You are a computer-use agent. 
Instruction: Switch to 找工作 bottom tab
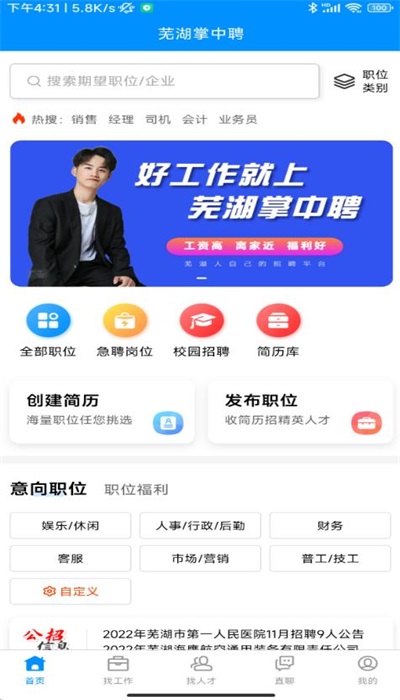(118, 670)
